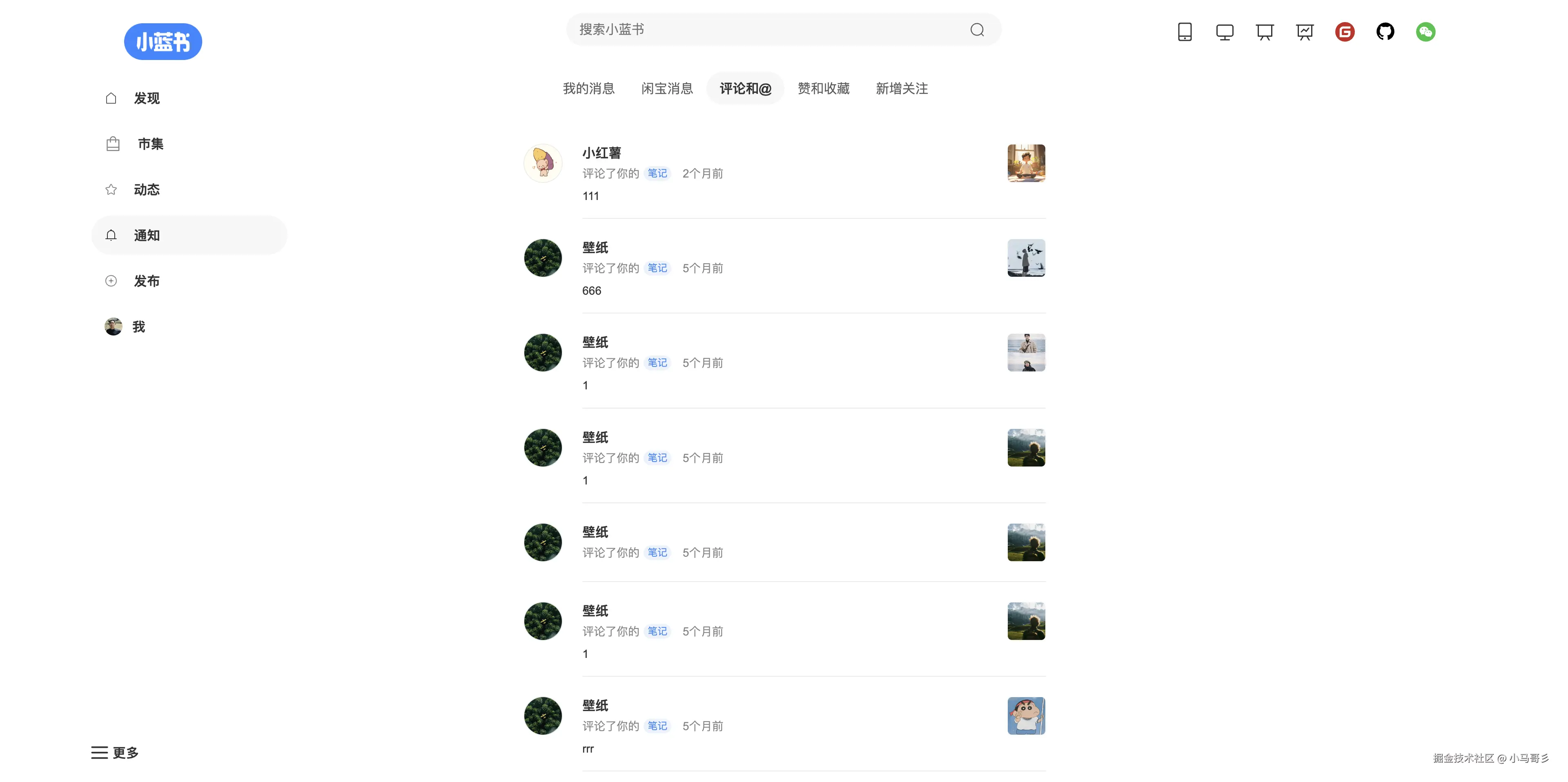Switch to the 我的消息 tab
This screenshot has width=1568, height=782.
(x=588, y=88)
